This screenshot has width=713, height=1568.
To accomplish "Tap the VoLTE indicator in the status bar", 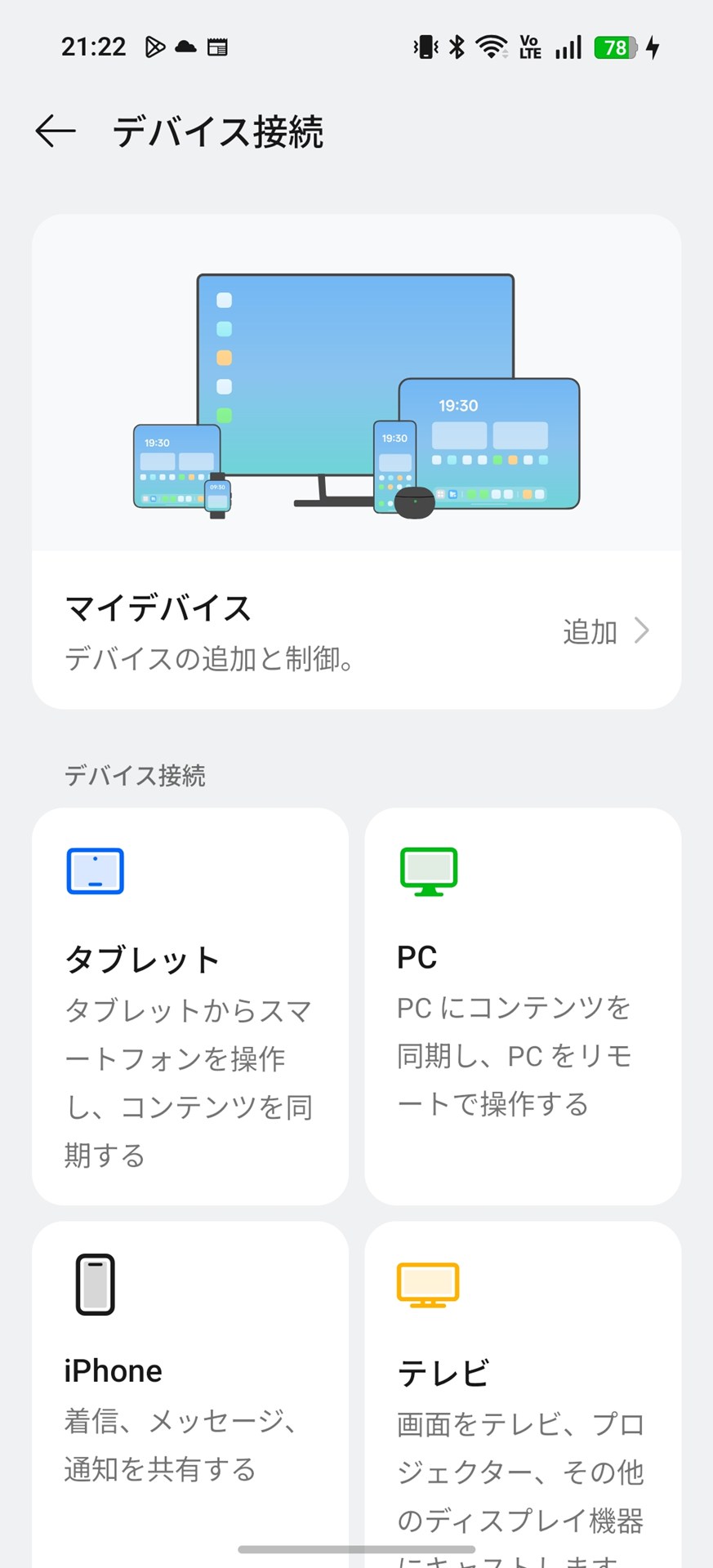I will (x=528, y=47).
